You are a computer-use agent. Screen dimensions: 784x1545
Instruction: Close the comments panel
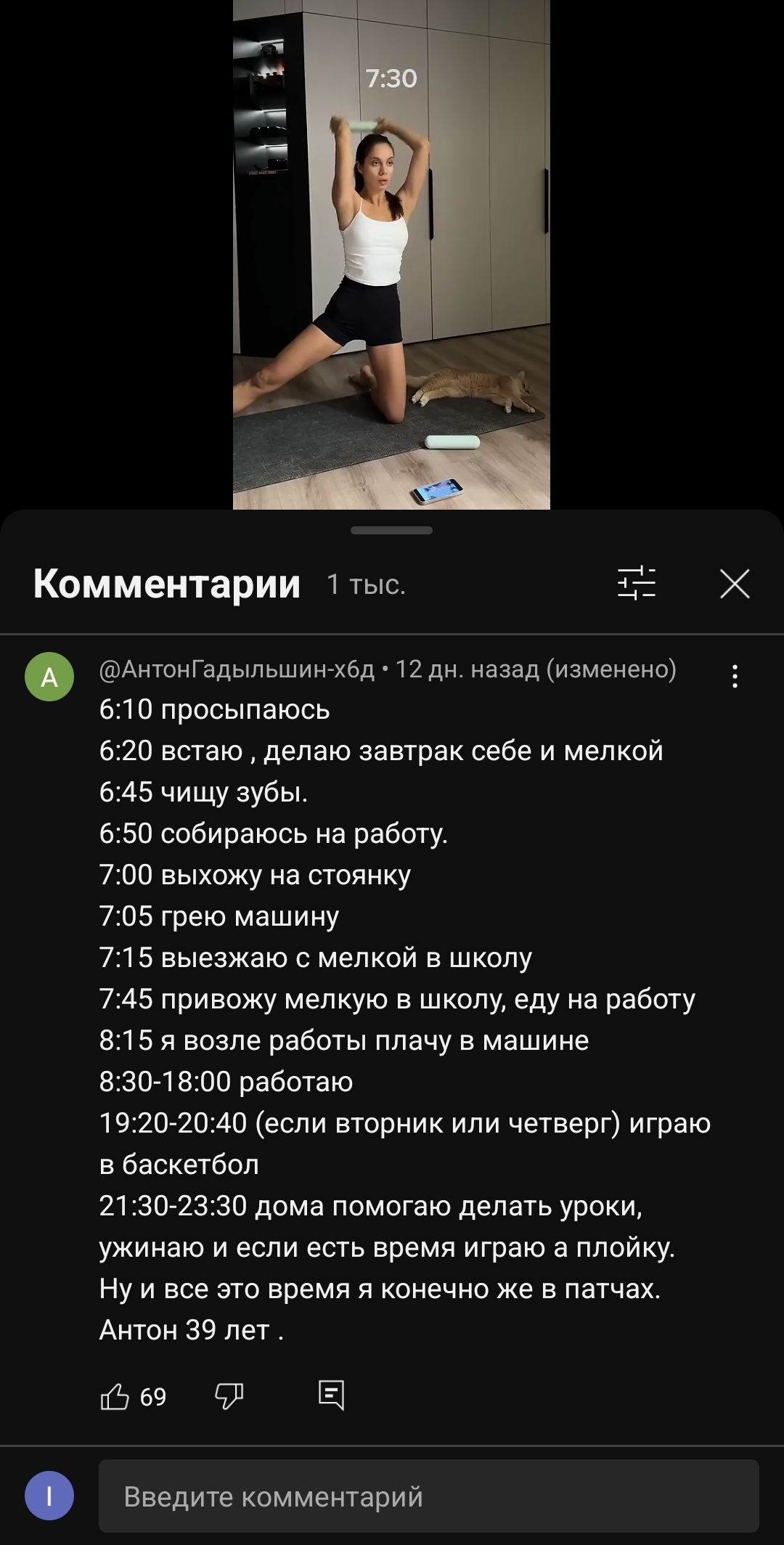[x=735, y=584]
